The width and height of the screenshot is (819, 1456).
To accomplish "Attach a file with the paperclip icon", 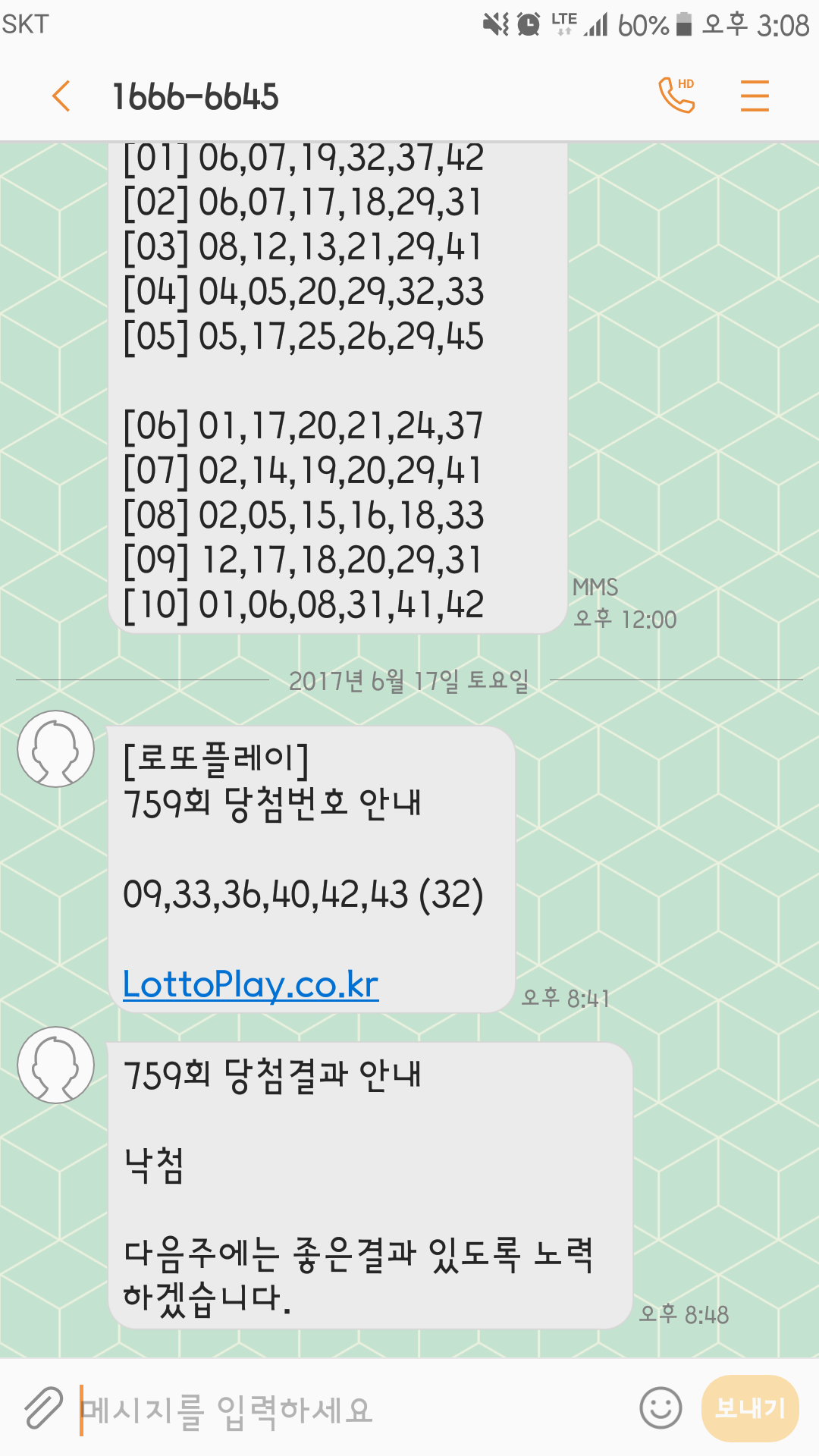I will click(x=42, y=1409).
